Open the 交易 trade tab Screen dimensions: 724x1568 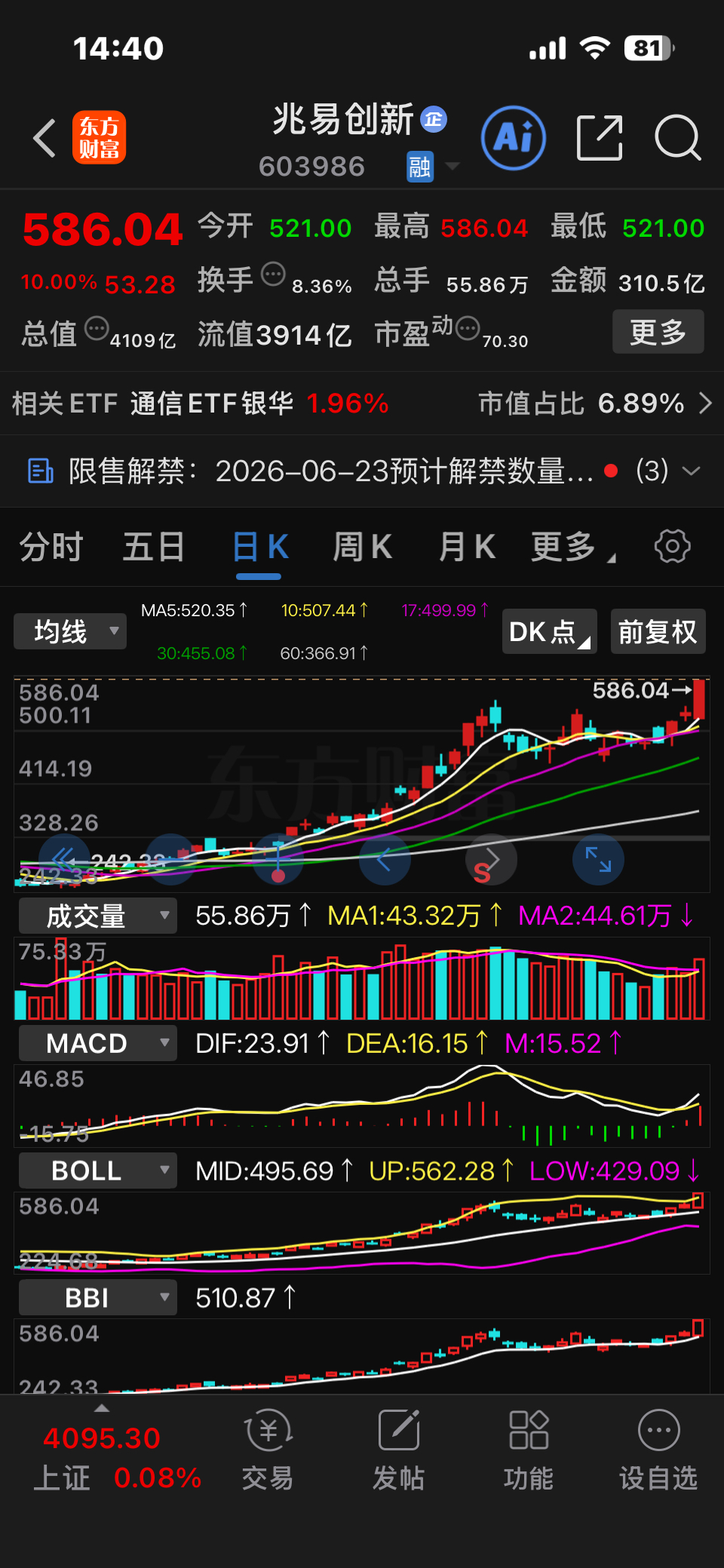pyautogui.click(x=268, y=1450)
